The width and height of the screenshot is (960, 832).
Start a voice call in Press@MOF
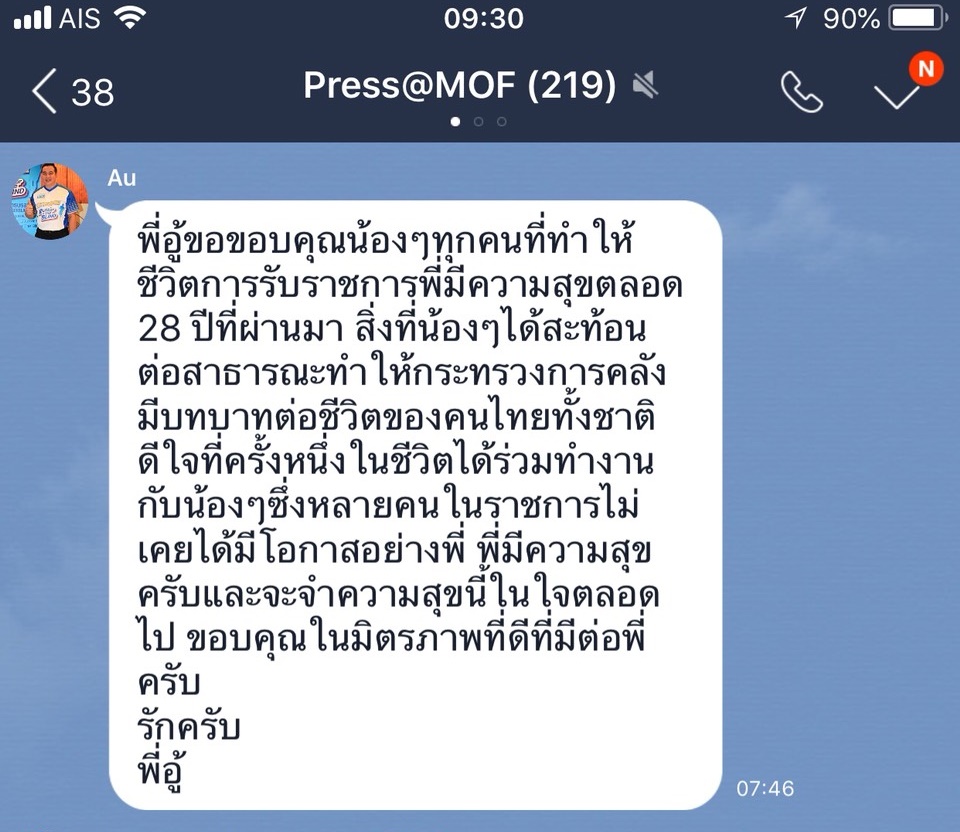pyautogui.click(x=801, y=93)
